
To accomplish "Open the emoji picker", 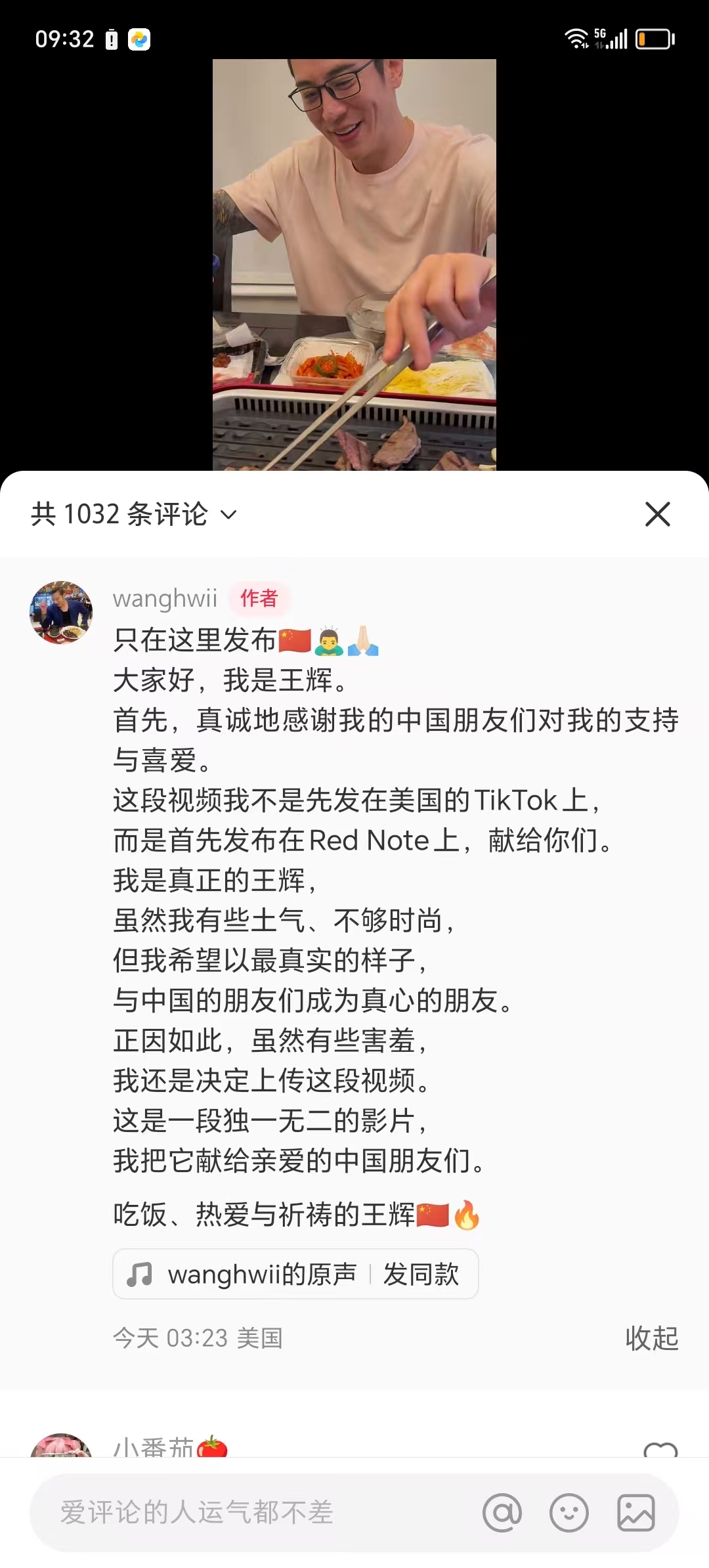I will (x=569, y=1512).
